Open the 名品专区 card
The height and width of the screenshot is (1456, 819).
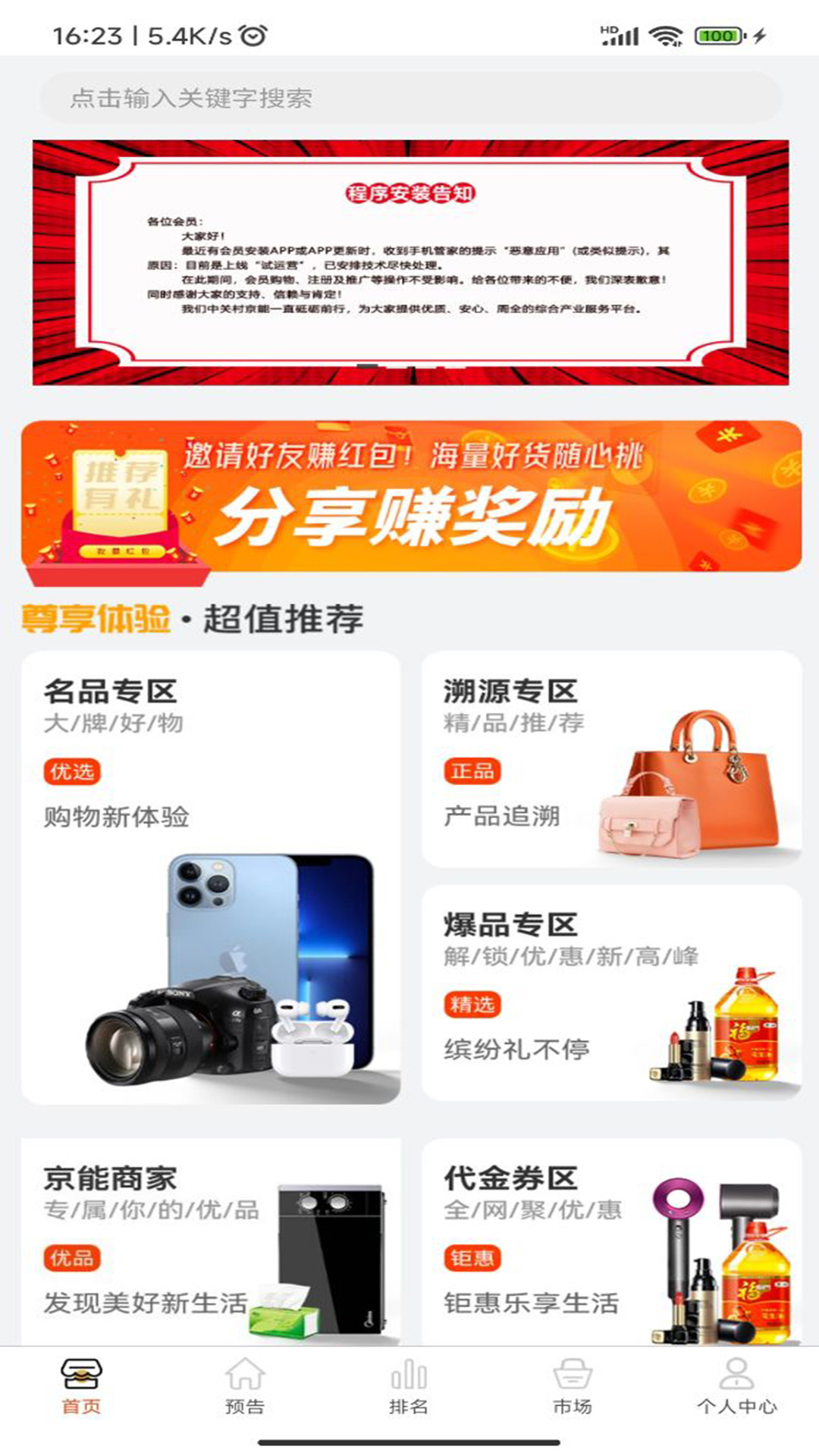click(x=211, y=877)
